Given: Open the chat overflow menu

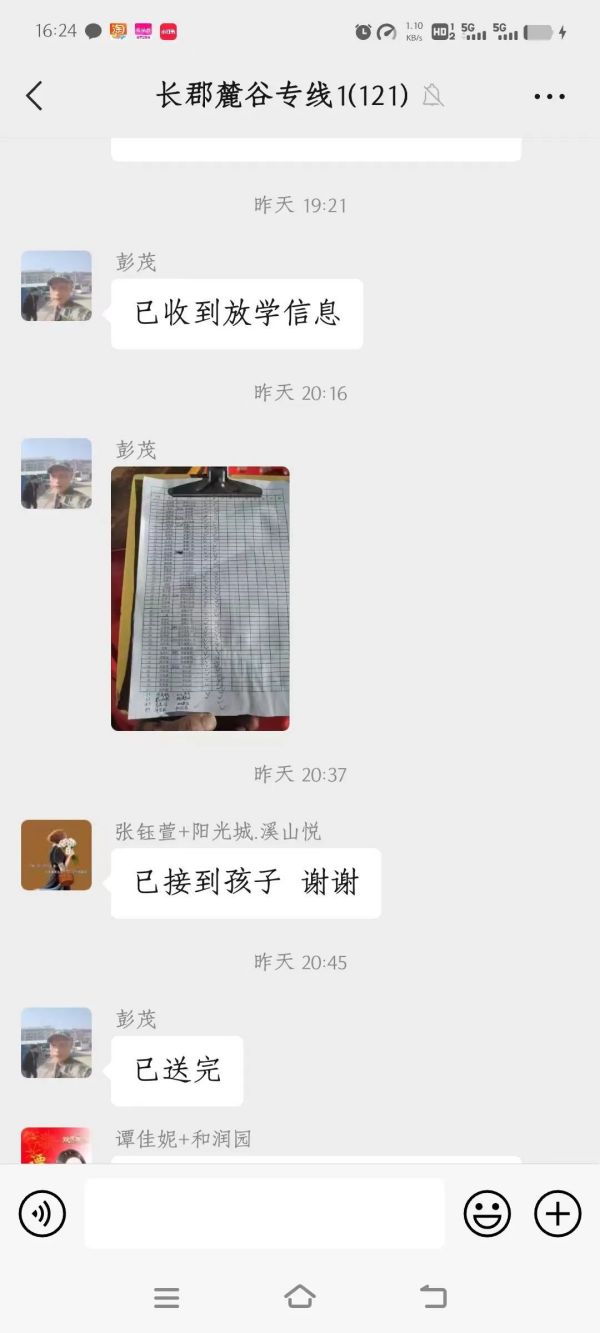Looking at the screenshot, I should coord(549,97).
